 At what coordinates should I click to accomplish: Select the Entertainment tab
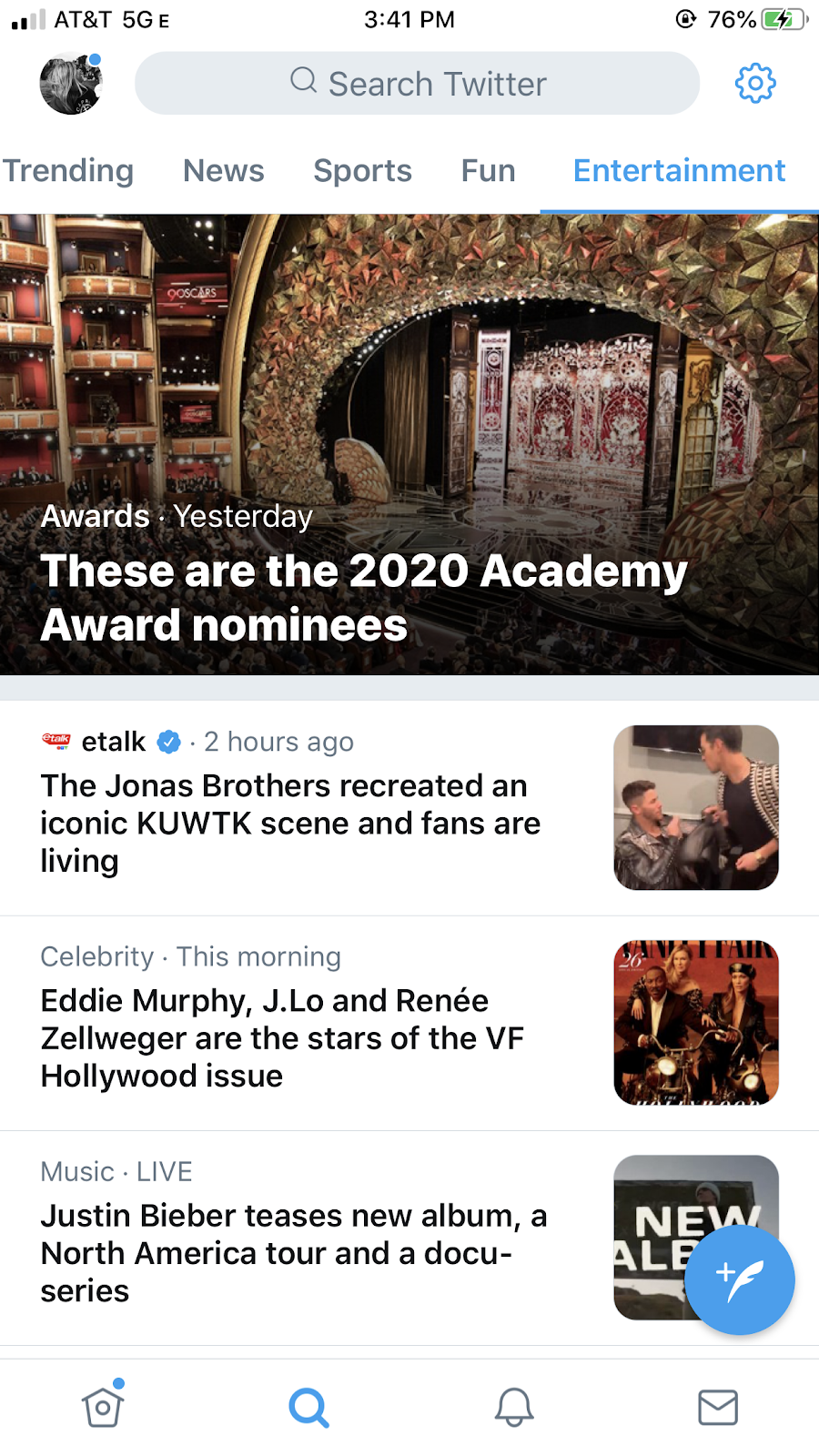point(679,171)
